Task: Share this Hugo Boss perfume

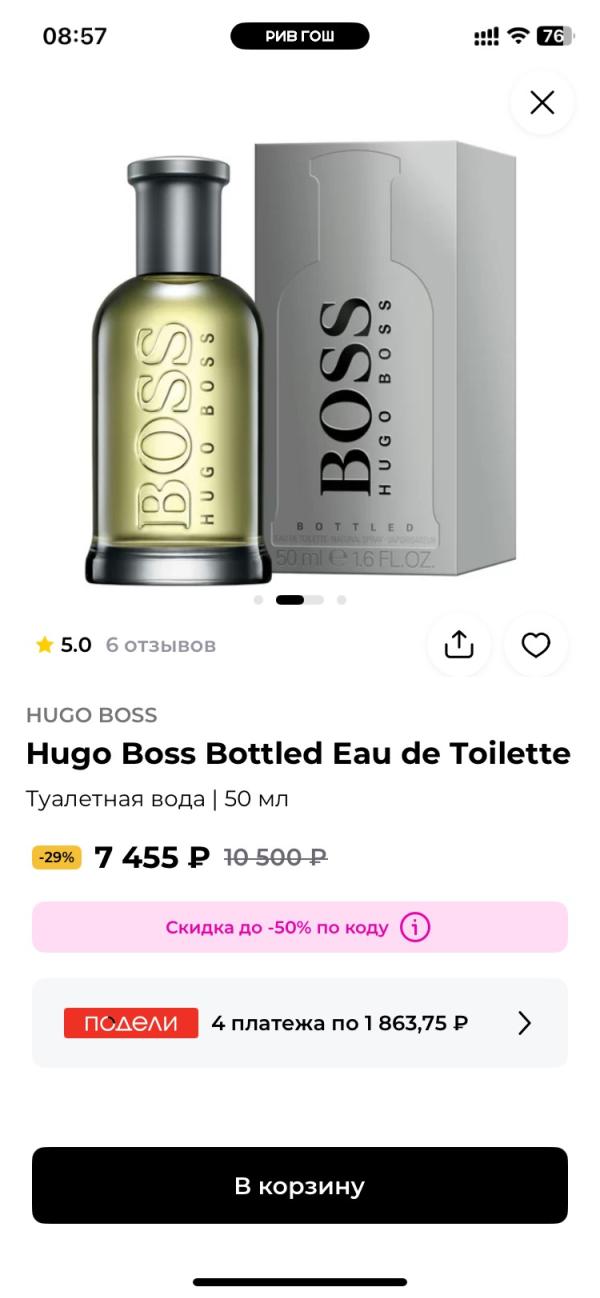Action: click(459, 645)
